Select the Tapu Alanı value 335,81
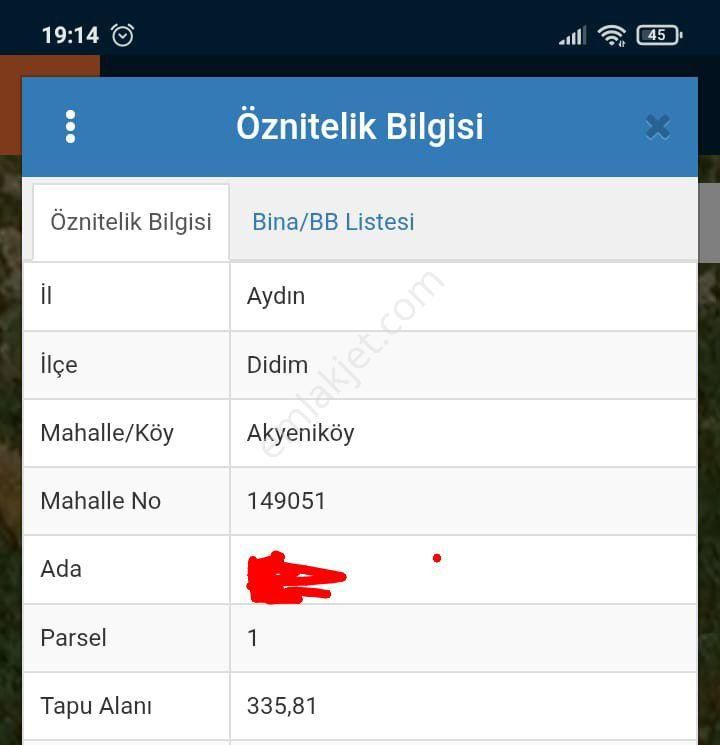 [x=281, y=705]
